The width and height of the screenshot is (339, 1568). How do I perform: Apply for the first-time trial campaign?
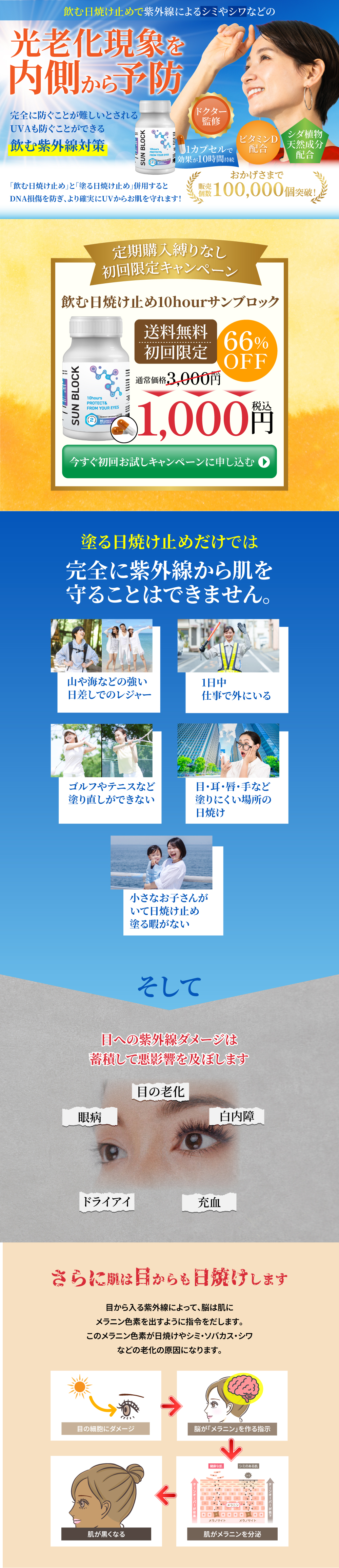169,461
